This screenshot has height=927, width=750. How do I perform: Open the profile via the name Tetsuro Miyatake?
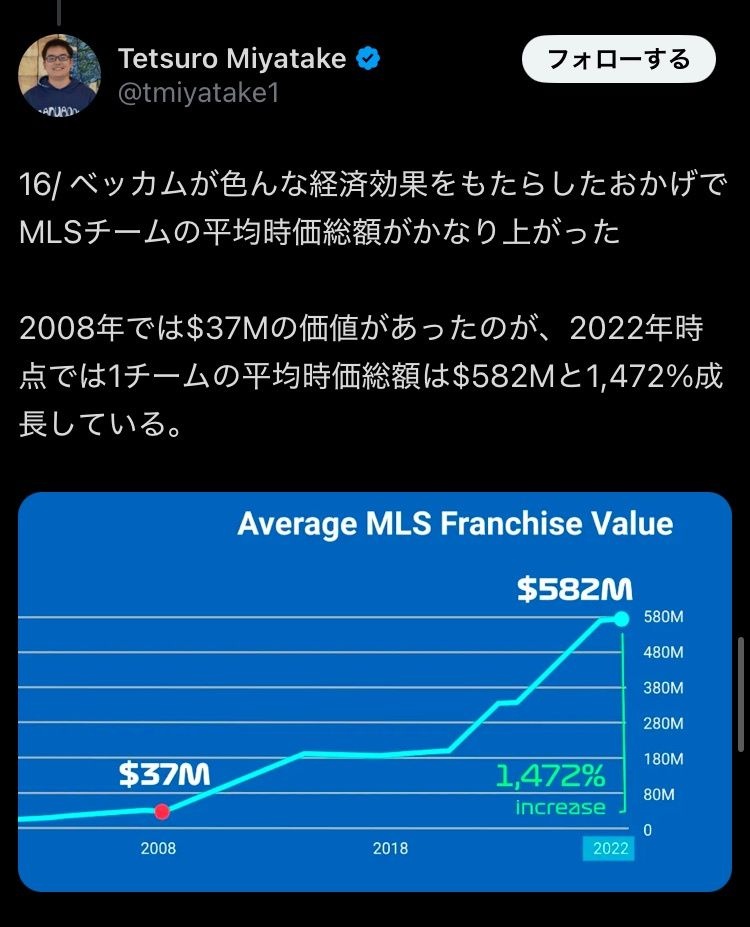232,59
